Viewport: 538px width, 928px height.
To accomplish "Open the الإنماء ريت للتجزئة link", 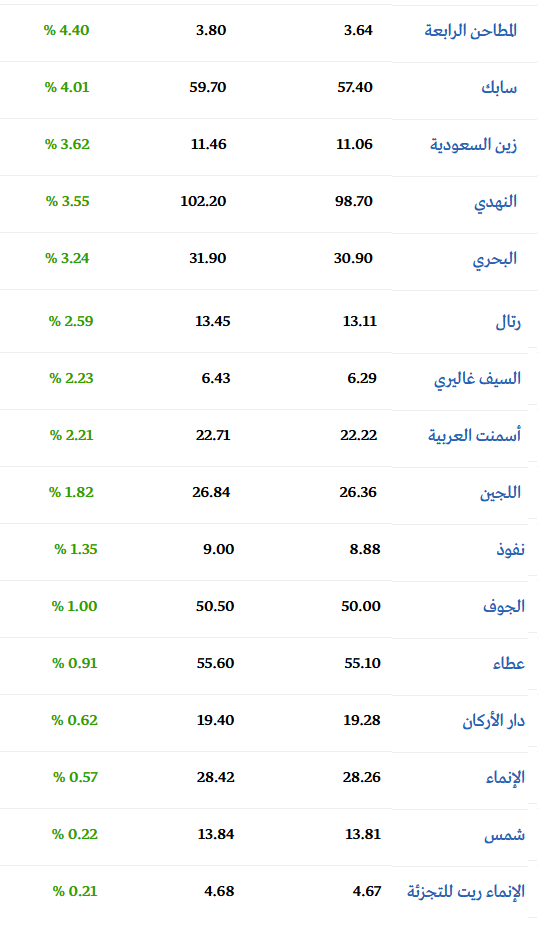I will [x=466, y=892].
